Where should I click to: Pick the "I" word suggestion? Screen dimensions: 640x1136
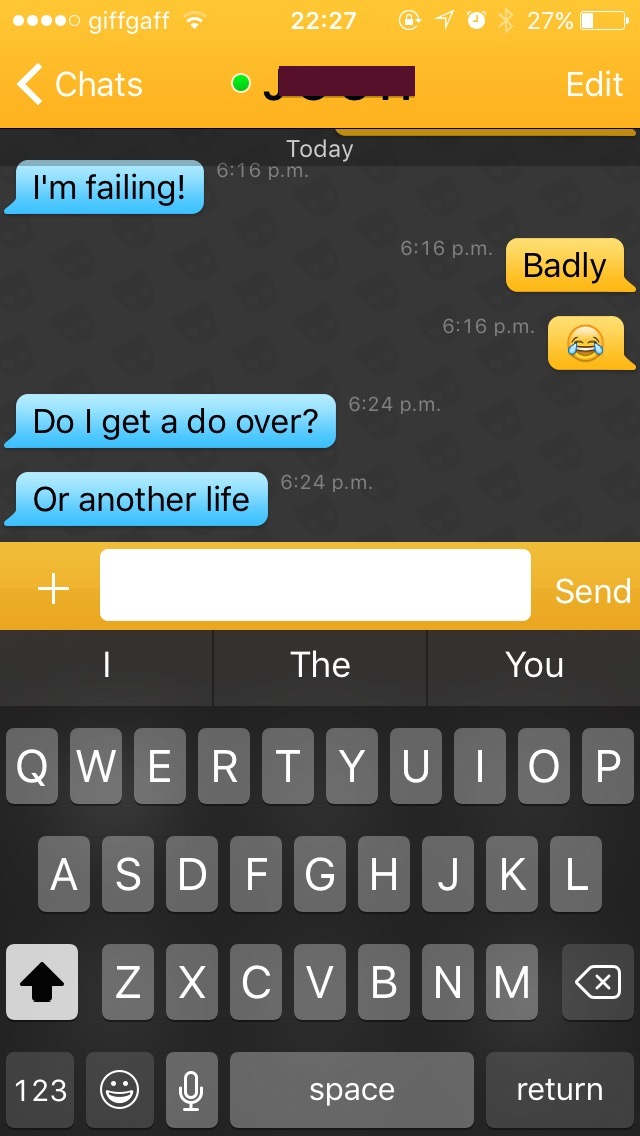(x=106, y=666)
